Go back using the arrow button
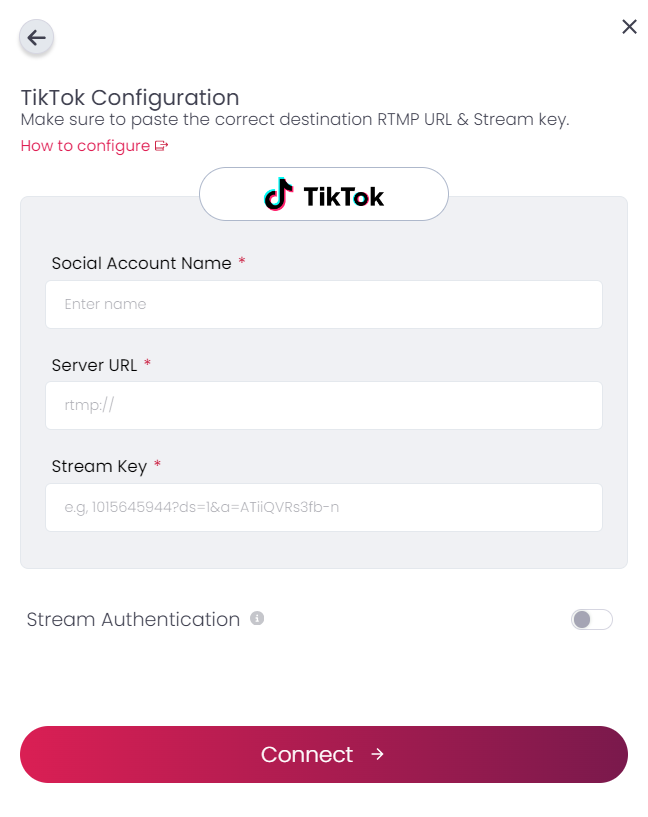The width and height of the screenshot is (648, 817). [x=36, y=38]
